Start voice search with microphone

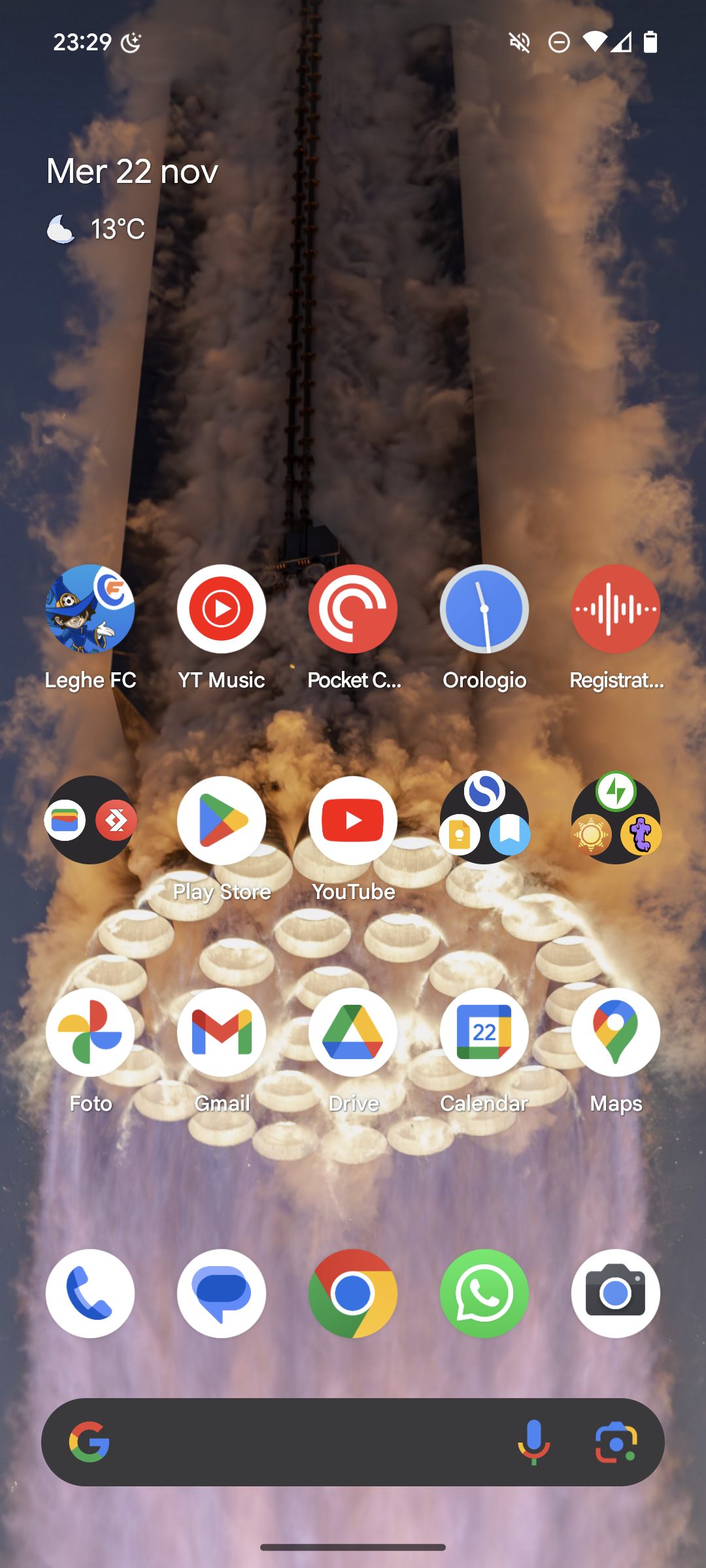(533, 1442)
